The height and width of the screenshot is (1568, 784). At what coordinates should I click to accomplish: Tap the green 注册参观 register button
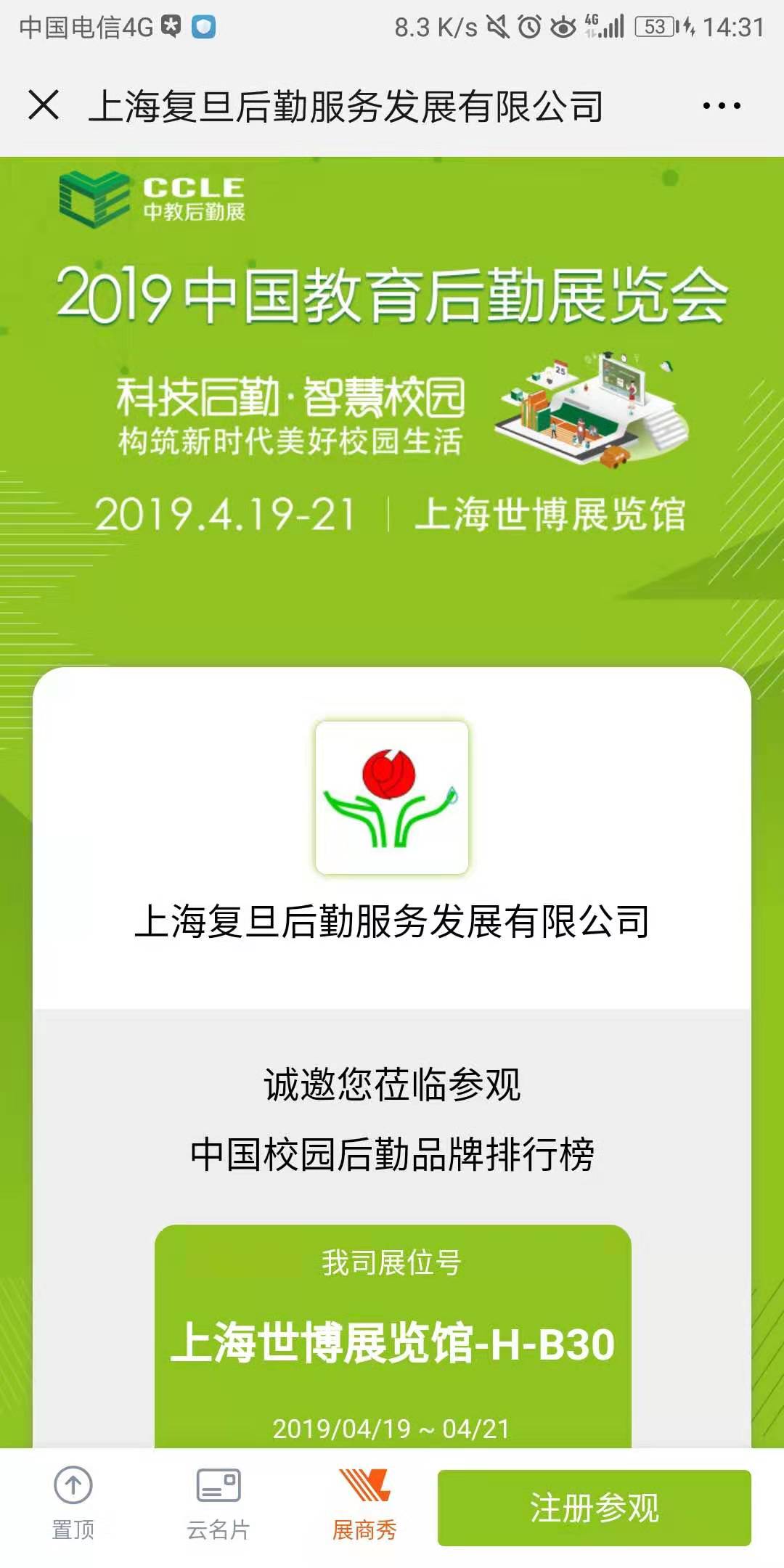(x=594, y=1508)
